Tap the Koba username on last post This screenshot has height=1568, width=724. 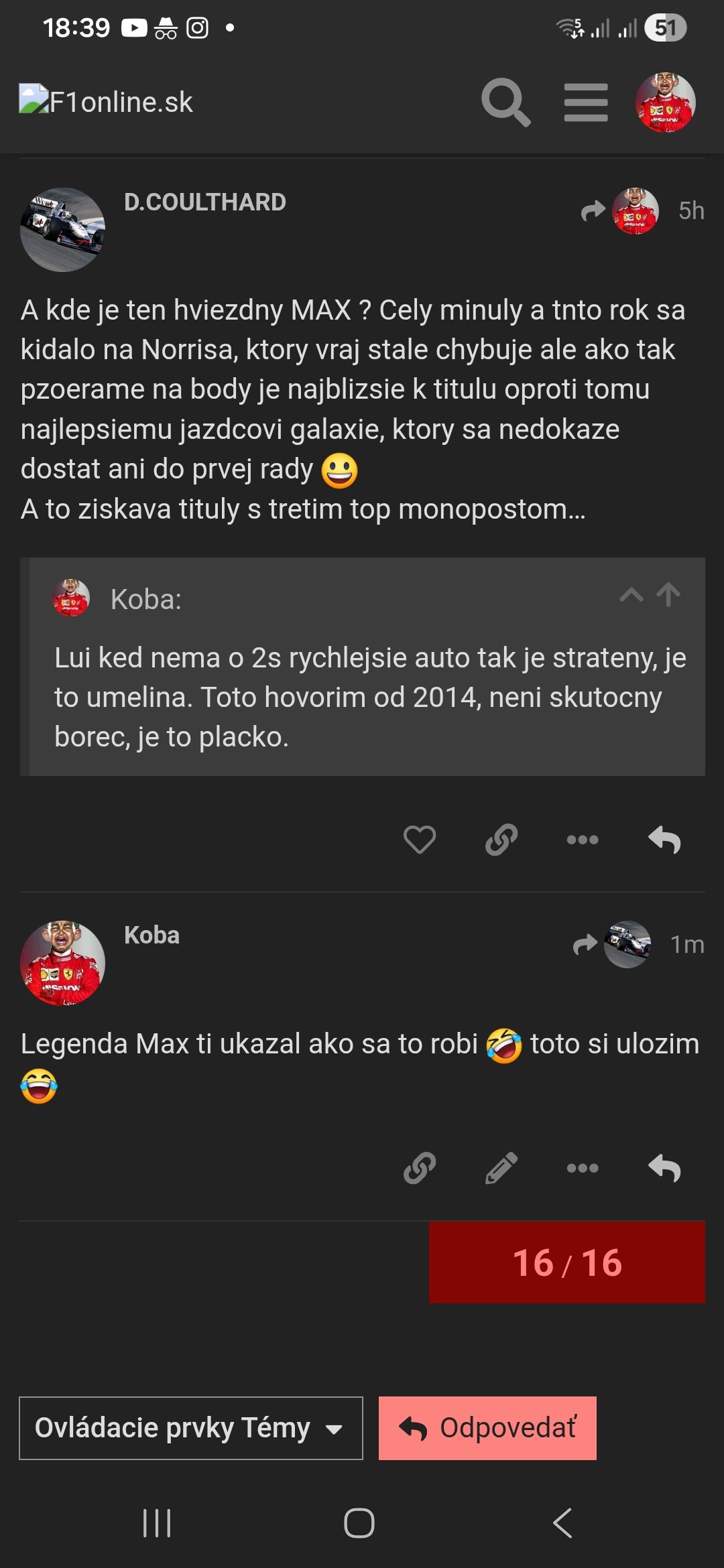point(152,935)
